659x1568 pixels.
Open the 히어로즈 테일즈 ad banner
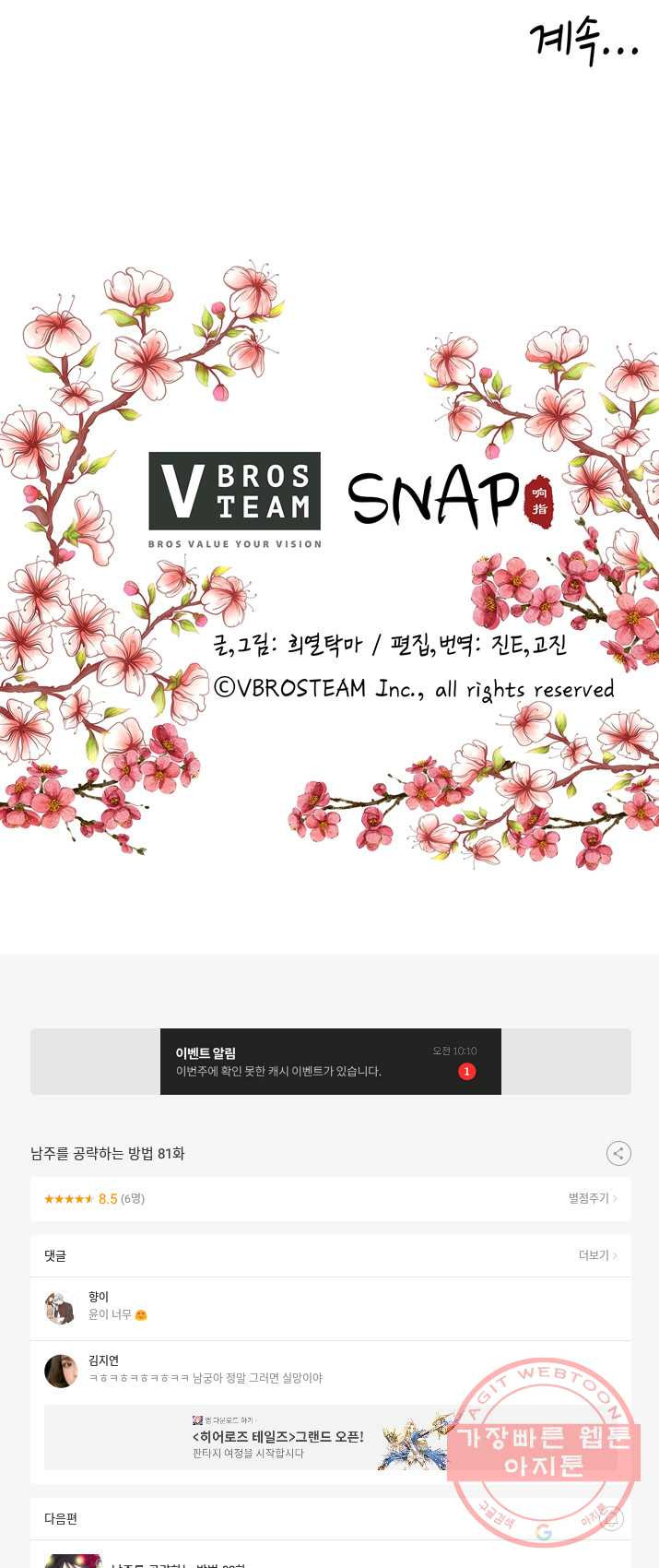tap(277, 1437)
